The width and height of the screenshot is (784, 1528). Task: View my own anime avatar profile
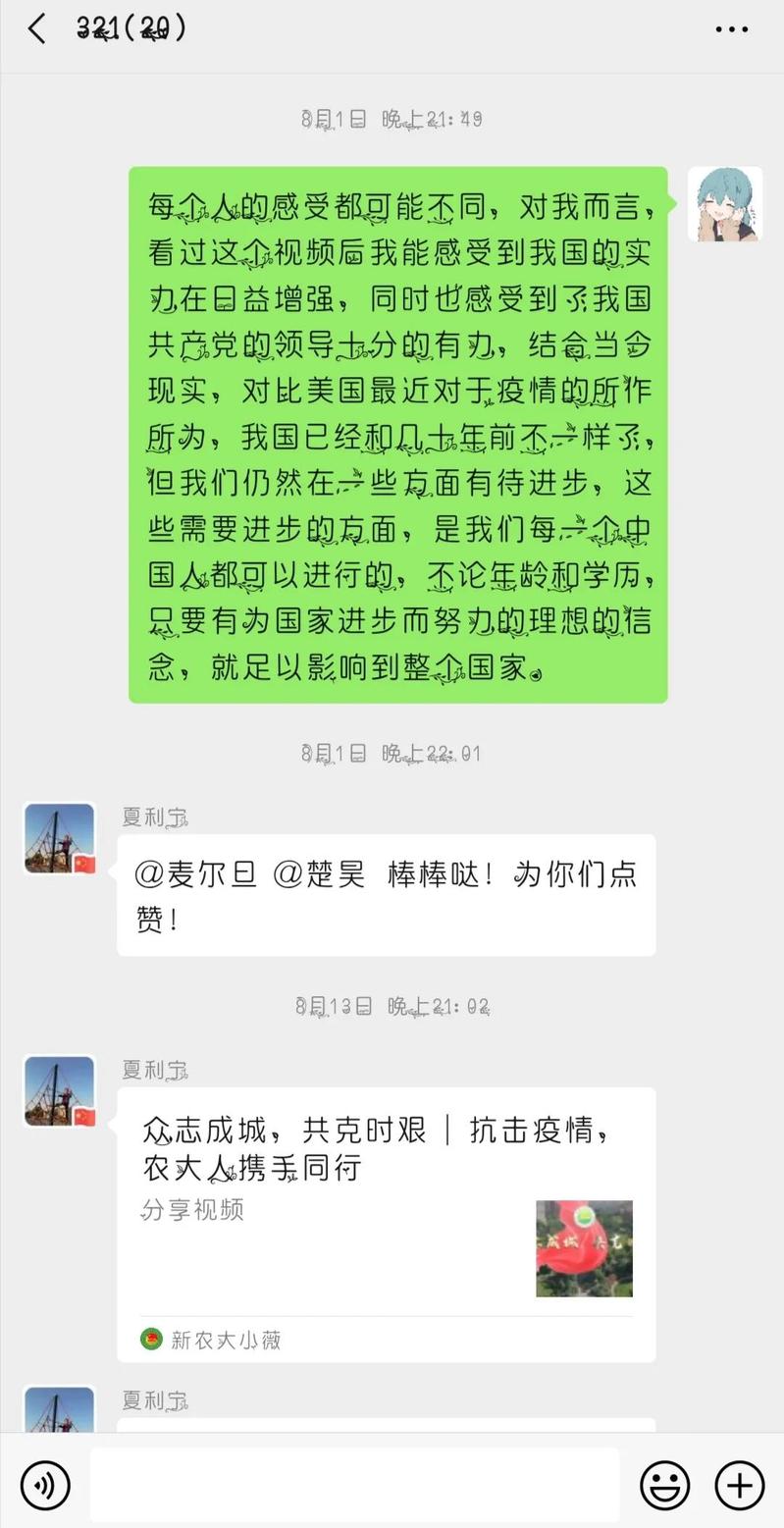click(x=724, y=204)
